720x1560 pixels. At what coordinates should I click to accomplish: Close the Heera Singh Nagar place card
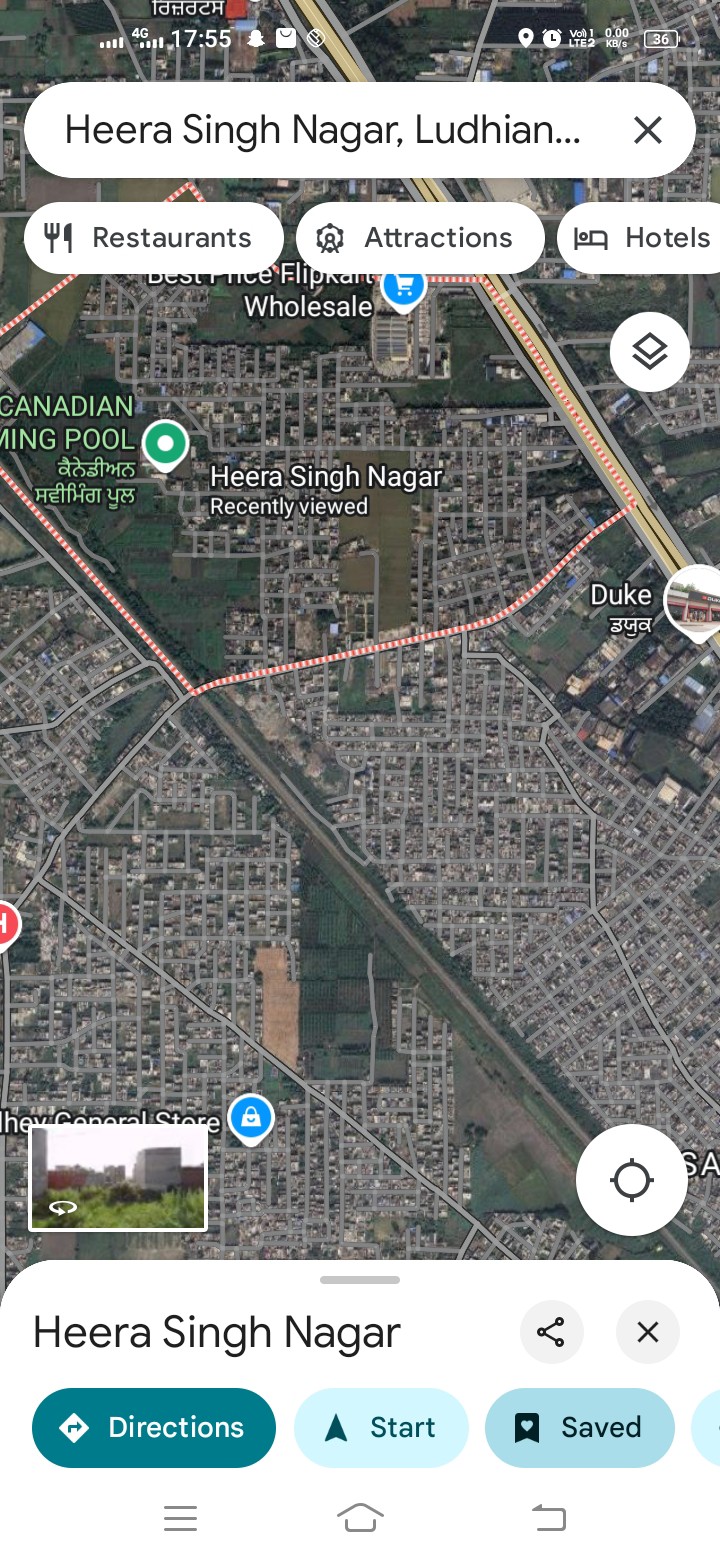(x=648, y=1332)
